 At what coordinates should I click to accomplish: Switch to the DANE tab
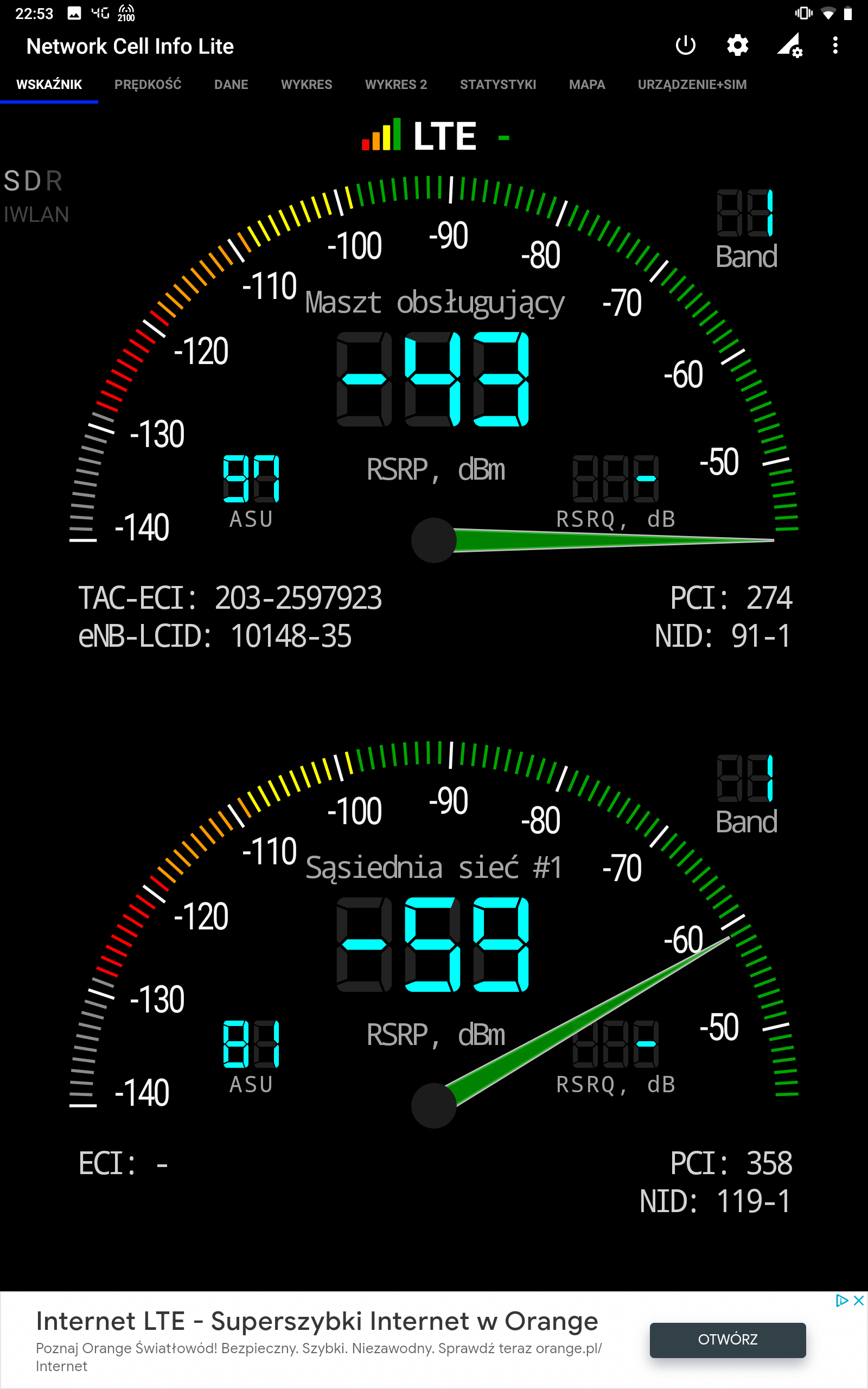coord(231,85)
